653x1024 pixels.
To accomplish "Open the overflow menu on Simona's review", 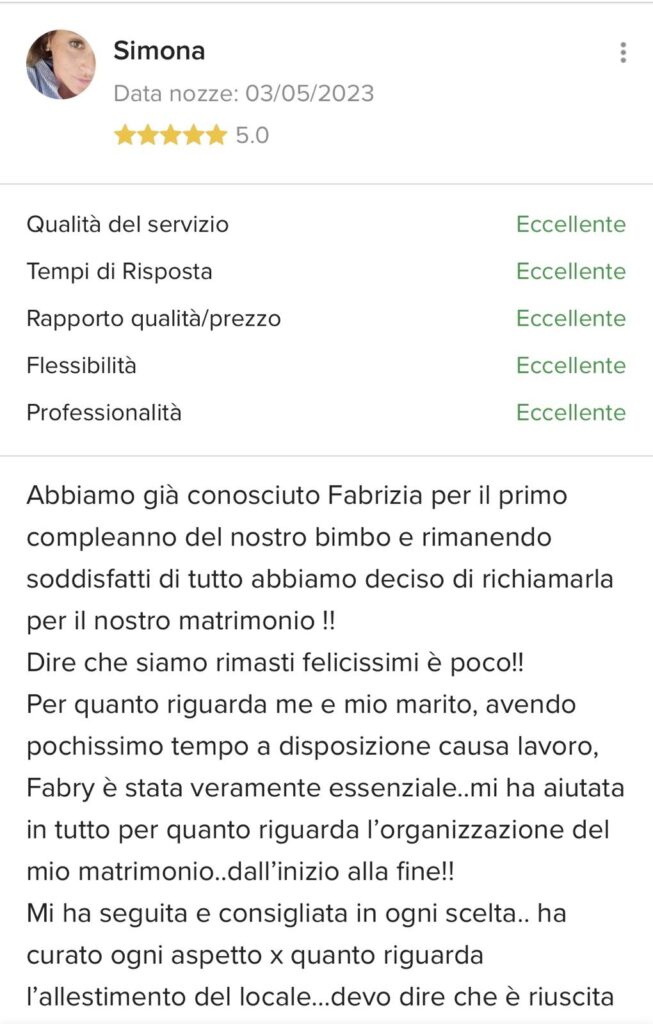I will [623, 53].
